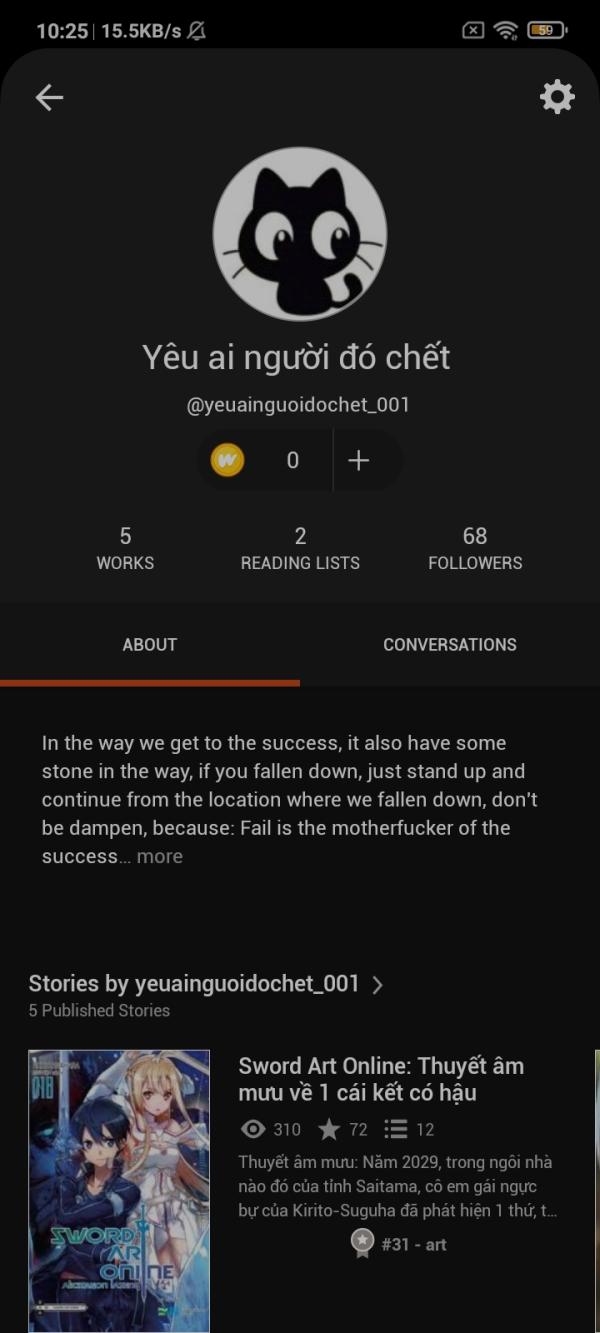This screenshot has width=600, height=1333.
Task: Open the 2 Reading Lists
Action: pos(300,549)
